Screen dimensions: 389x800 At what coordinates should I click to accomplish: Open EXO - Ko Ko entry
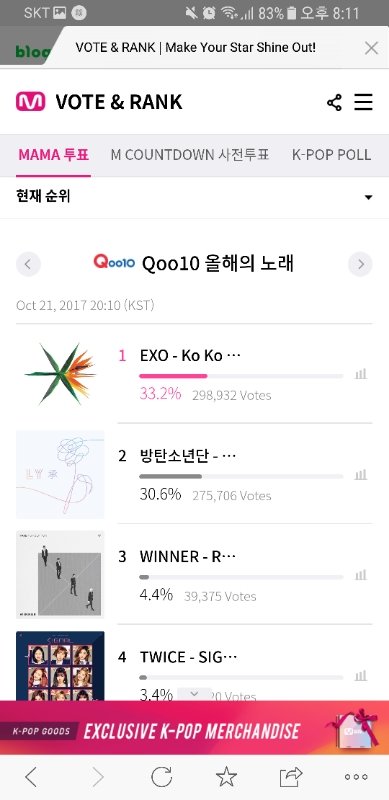pos(190,356)
